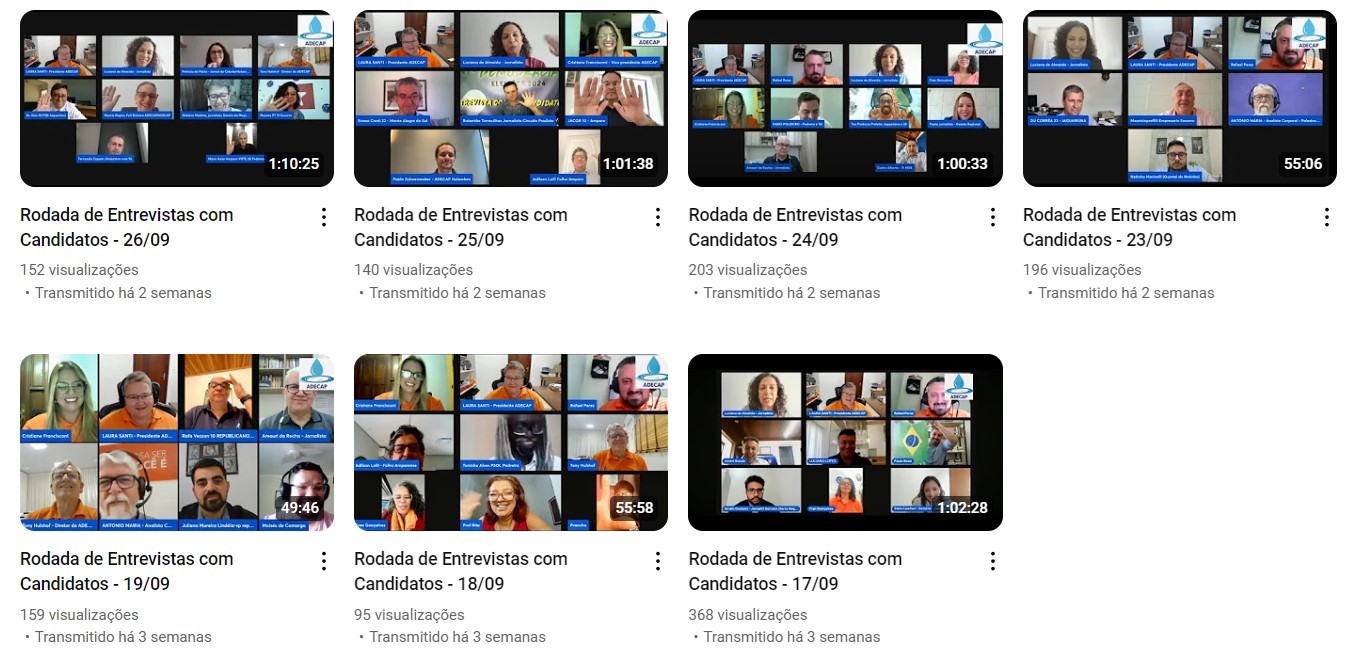This screenshot has width=1368, height=658.
Task: Open the 1:02:28 video thumbnail
Action: click(845, 442)
